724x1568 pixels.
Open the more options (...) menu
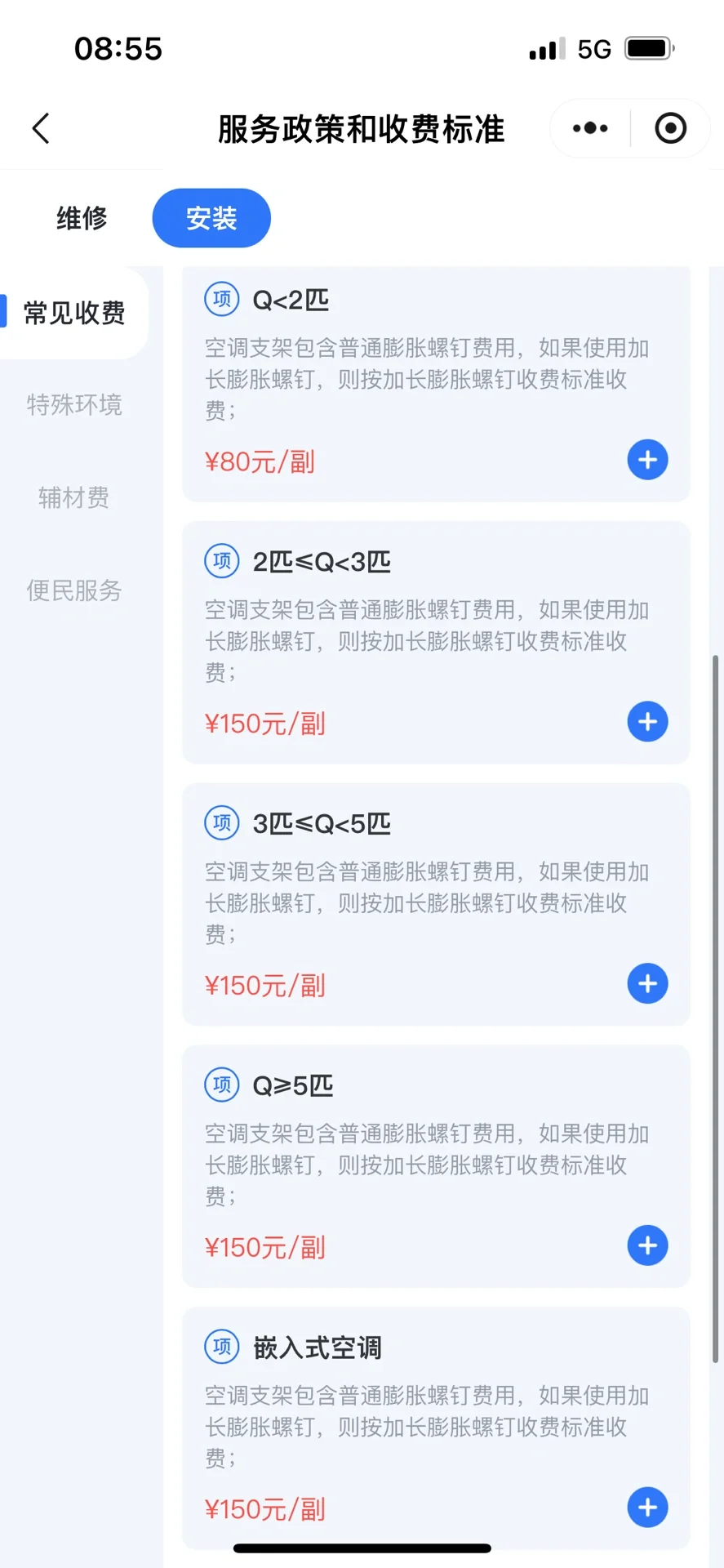[x=589, y=128]
